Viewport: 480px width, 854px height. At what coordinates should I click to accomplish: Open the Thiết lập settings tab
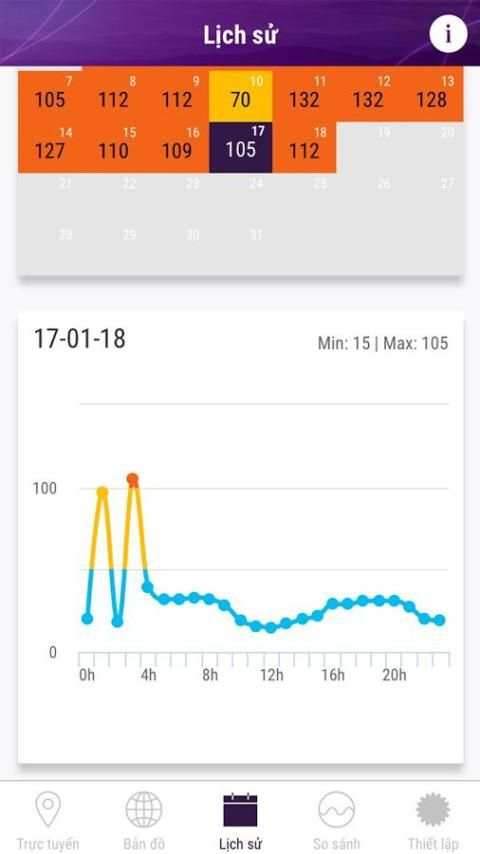pyautogui.click(x=433, y=821)
